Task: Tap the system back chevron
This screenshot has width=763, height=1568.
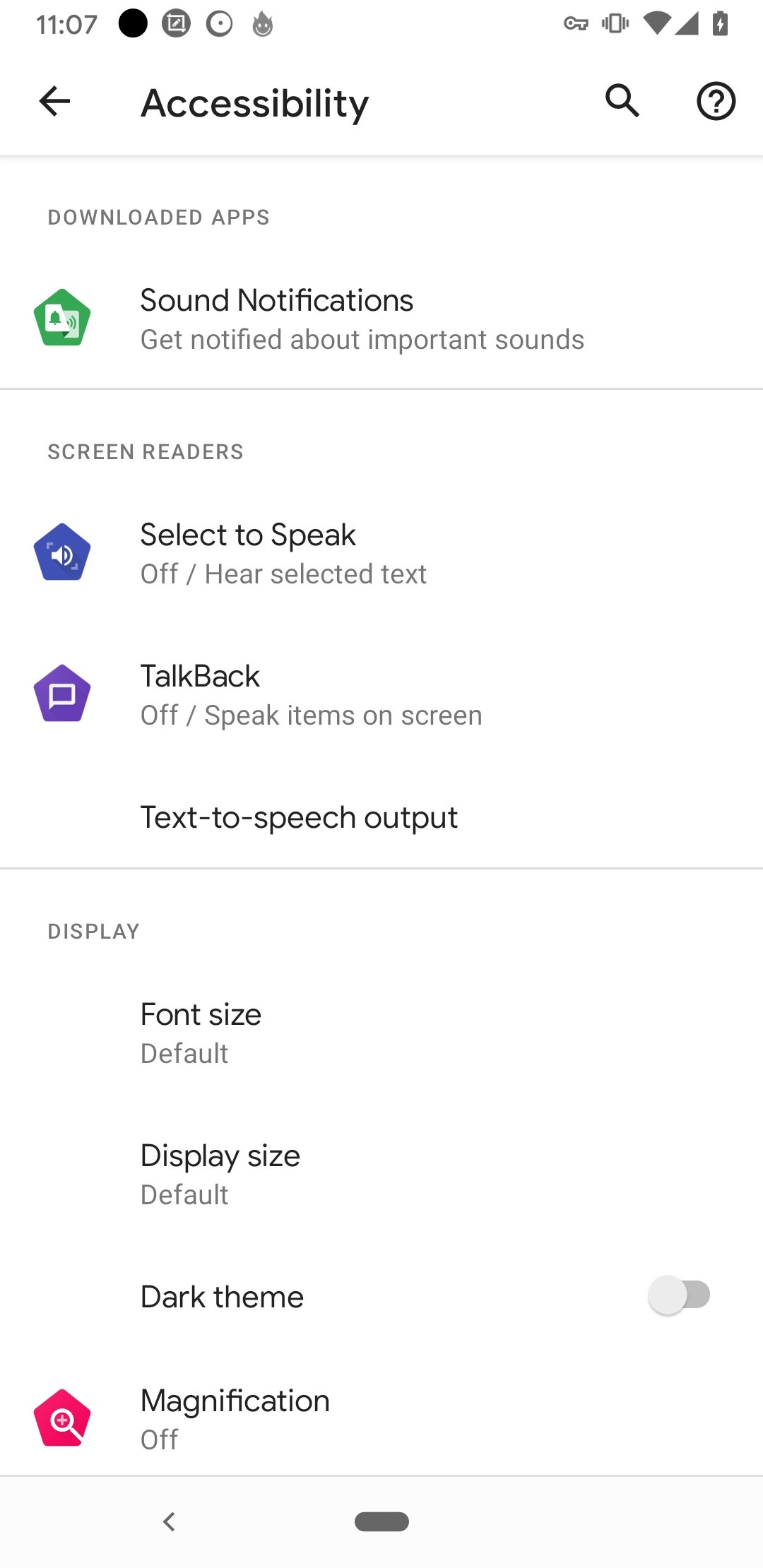Action: pyautogui.click(x=169, y=1521)
